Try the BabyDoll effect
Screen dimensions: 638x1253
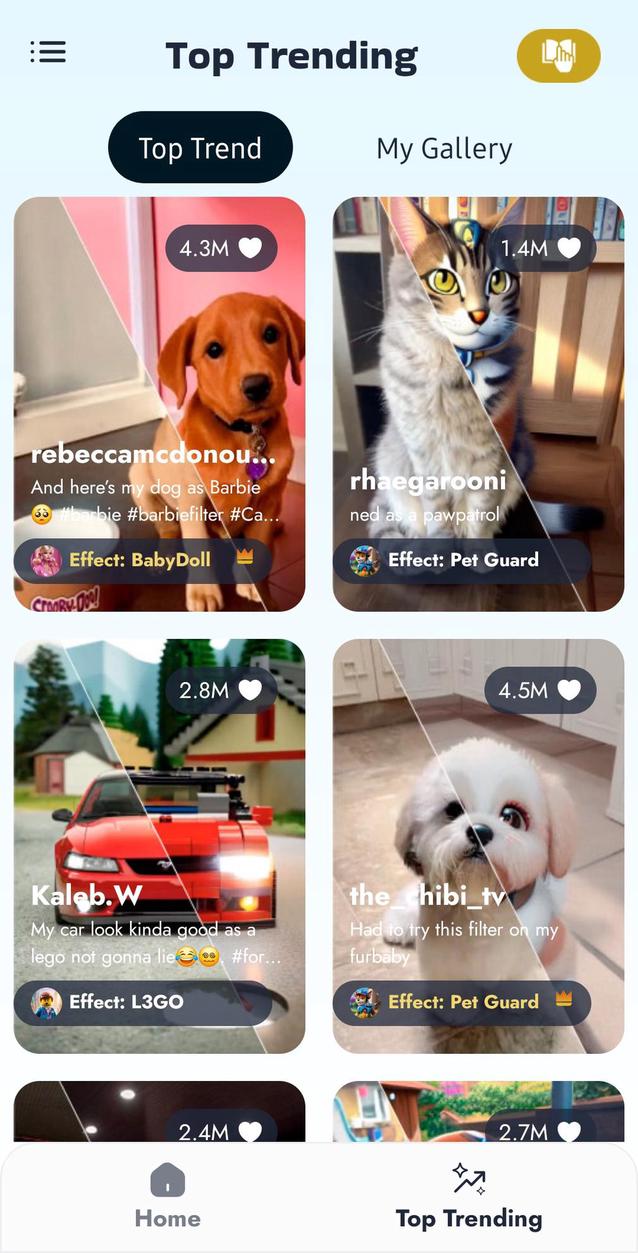[x=143, y=560]
